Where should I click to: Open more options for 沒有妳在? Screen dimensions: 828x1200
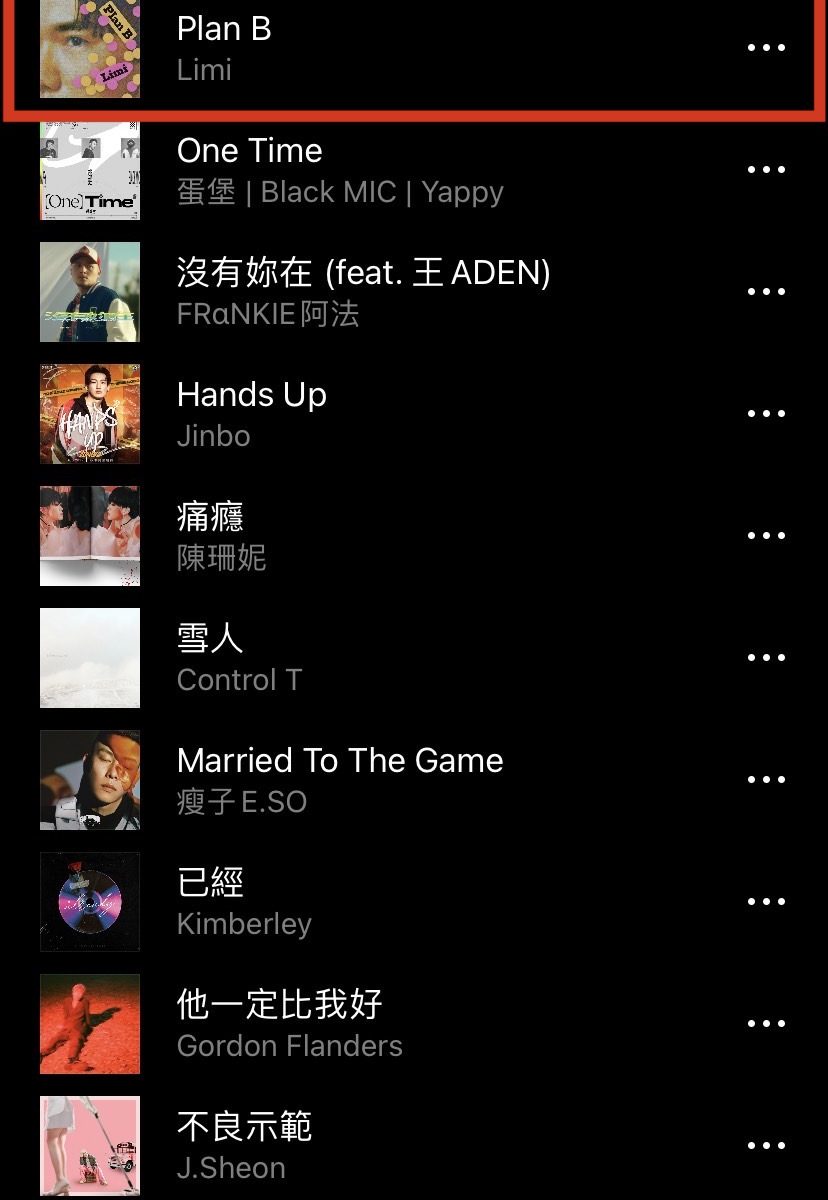[766, 291]
